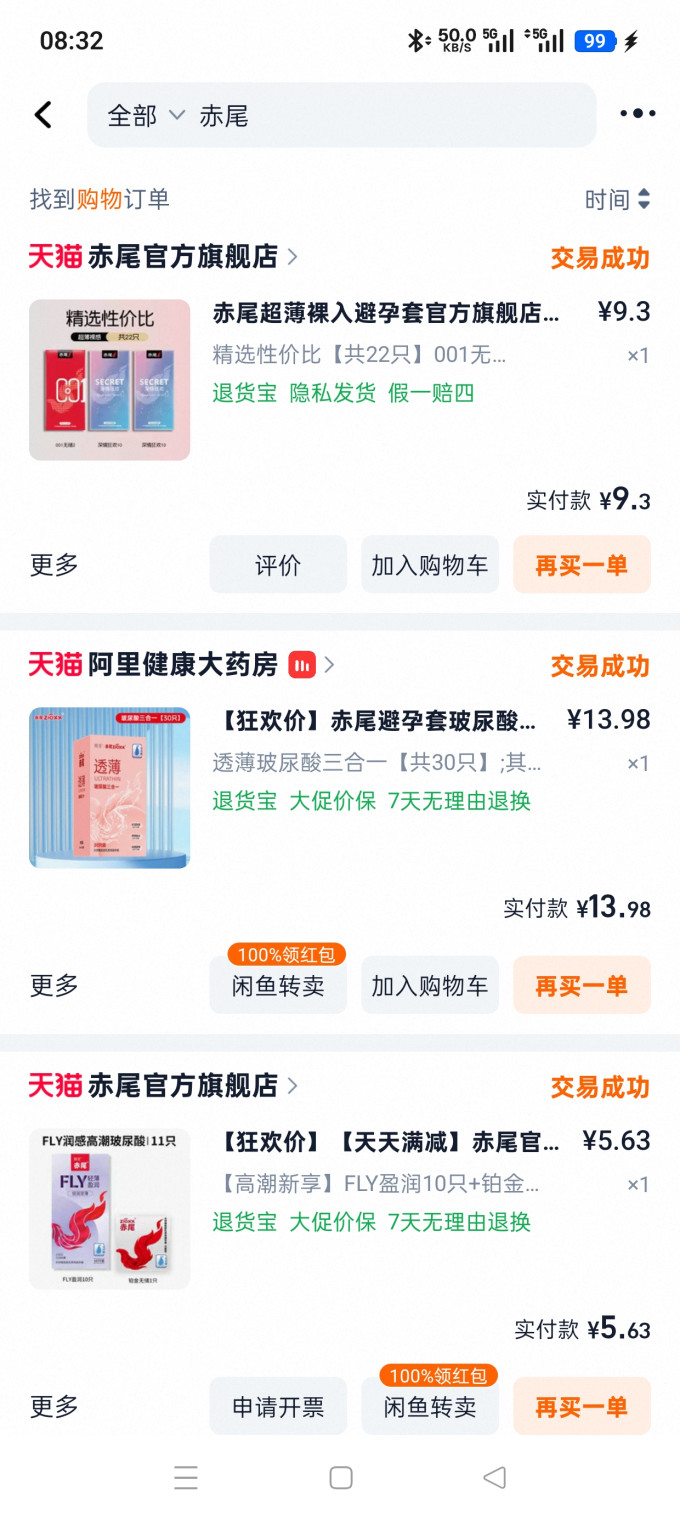The height and width of the screenshot is (1520, 680).
Task: Open the 阿里健康大药房 store page
Action: 182,665
